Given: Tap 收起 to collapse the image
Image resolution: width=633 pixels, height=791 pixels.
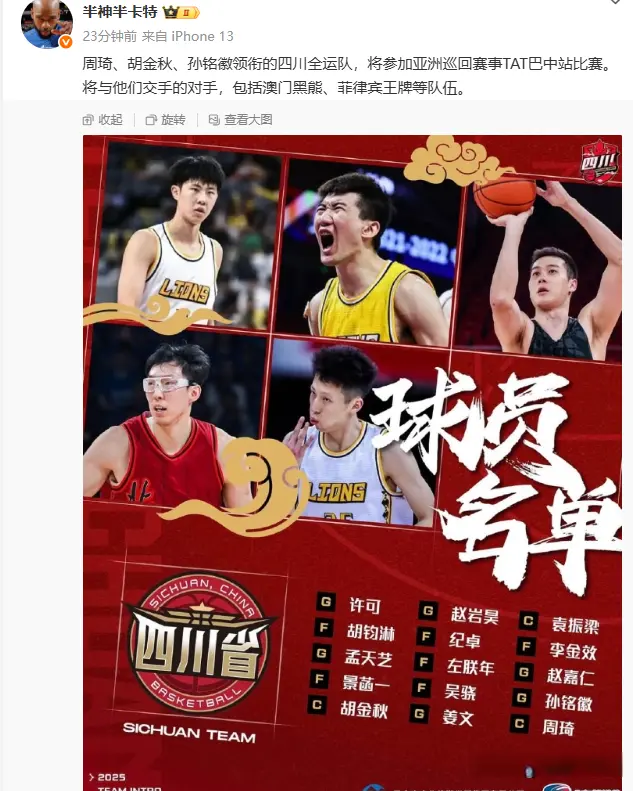Looking at the screenshot, I should pos(102,120).
